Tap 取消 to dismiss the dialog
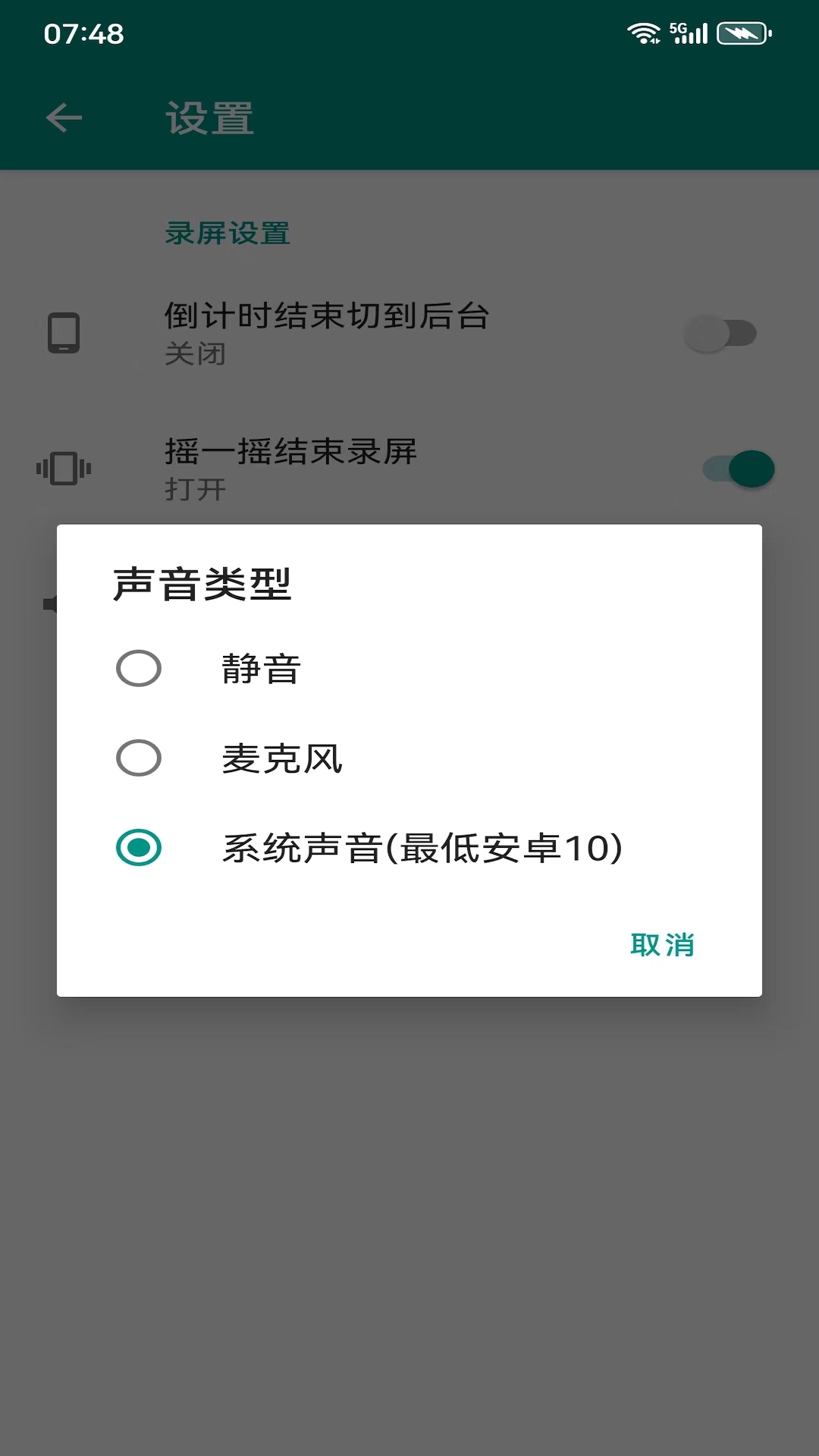The width and height of the screenshot is (819, 1456). [662, 944]
